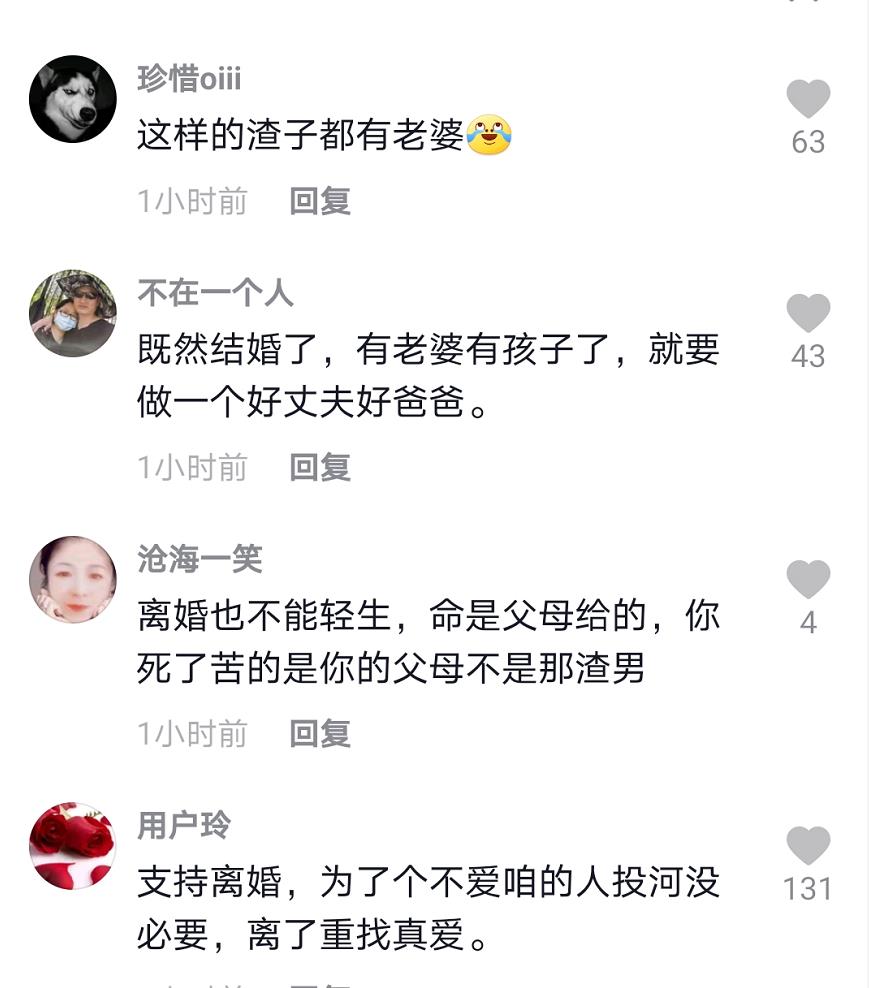Open 用户玲's rose avatar
This screenshot has width=869, height=988.
(73, 846)
